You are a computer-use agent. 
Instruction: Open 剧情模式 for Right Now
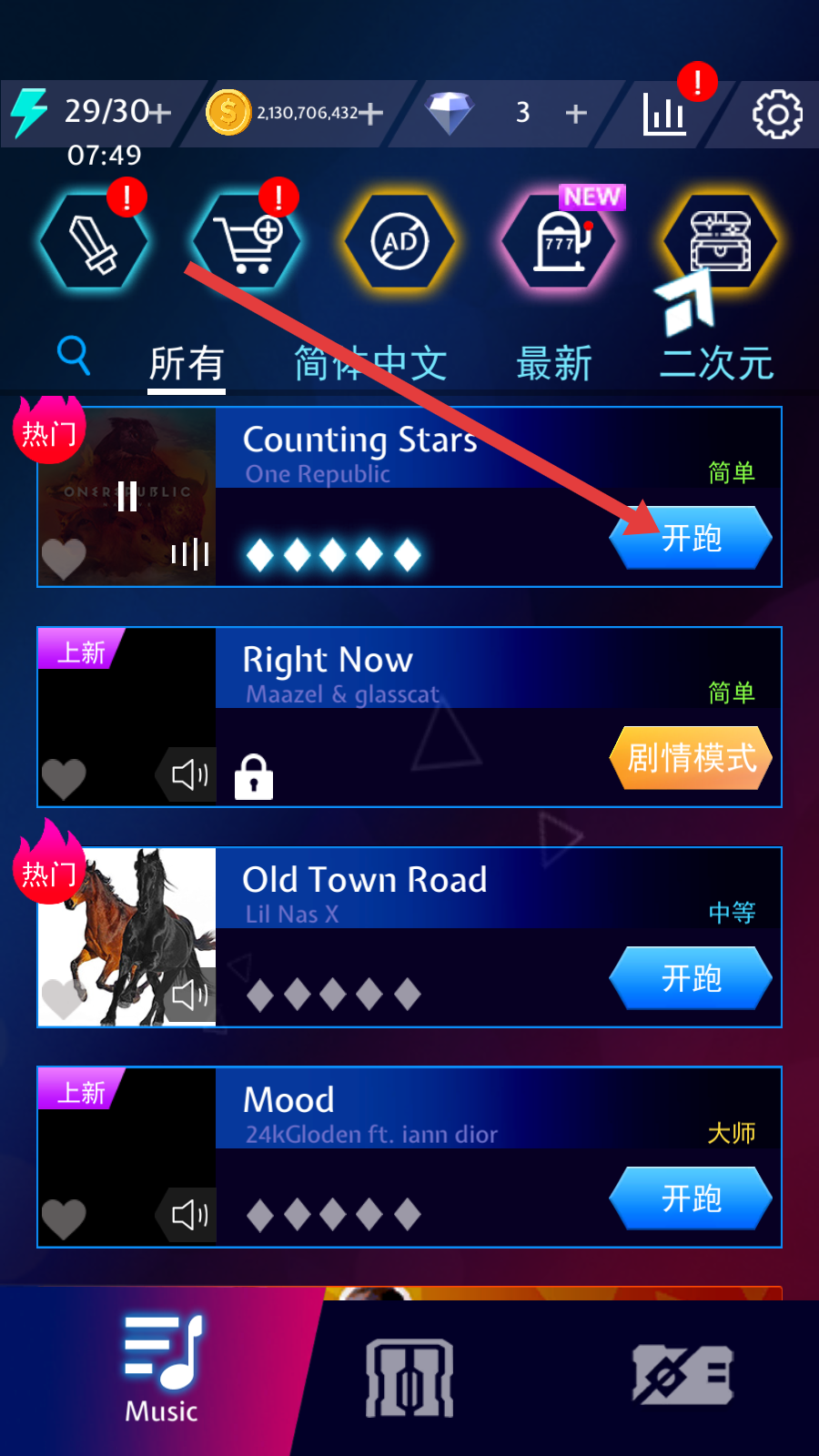691,758
